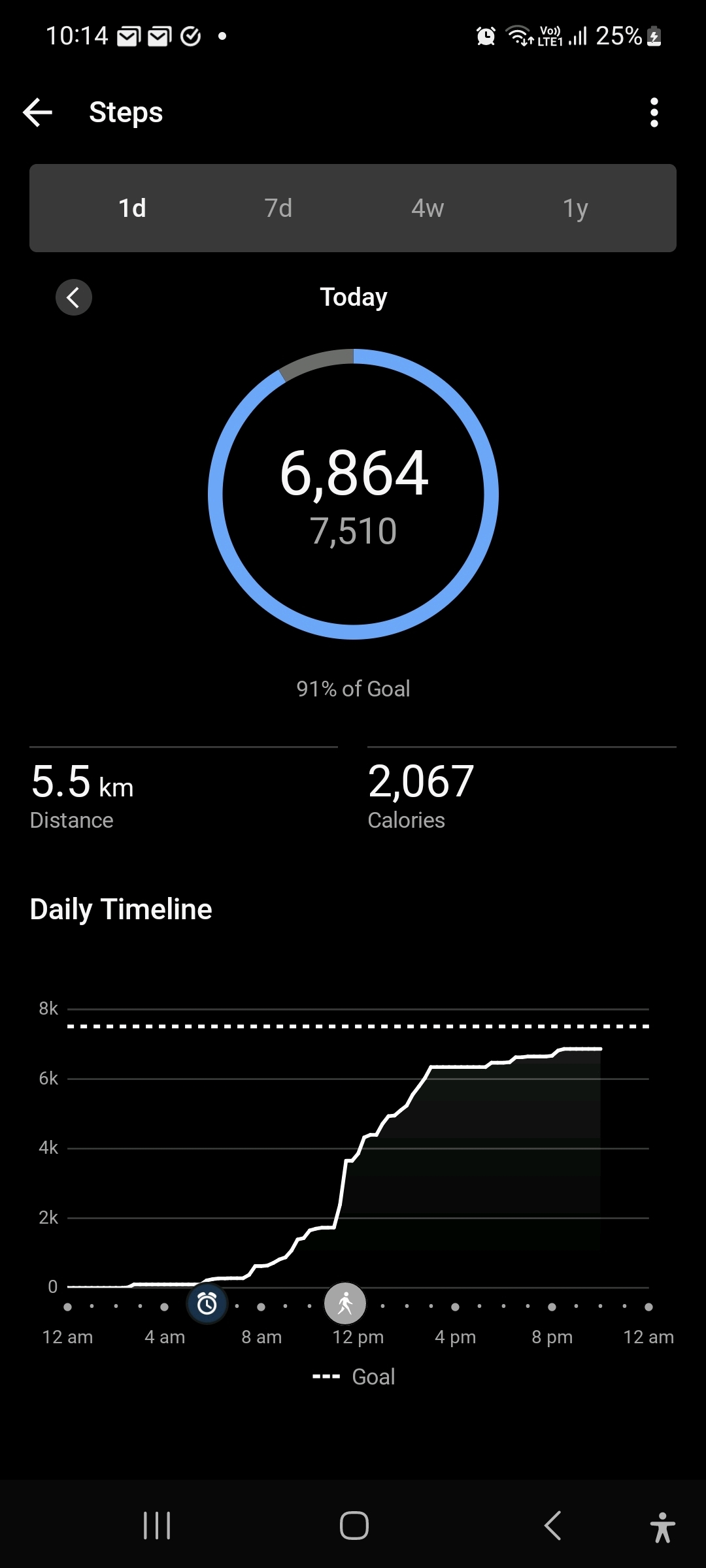
Task: Tap the alarm marker on the timeline
Action: [207, 1304]
